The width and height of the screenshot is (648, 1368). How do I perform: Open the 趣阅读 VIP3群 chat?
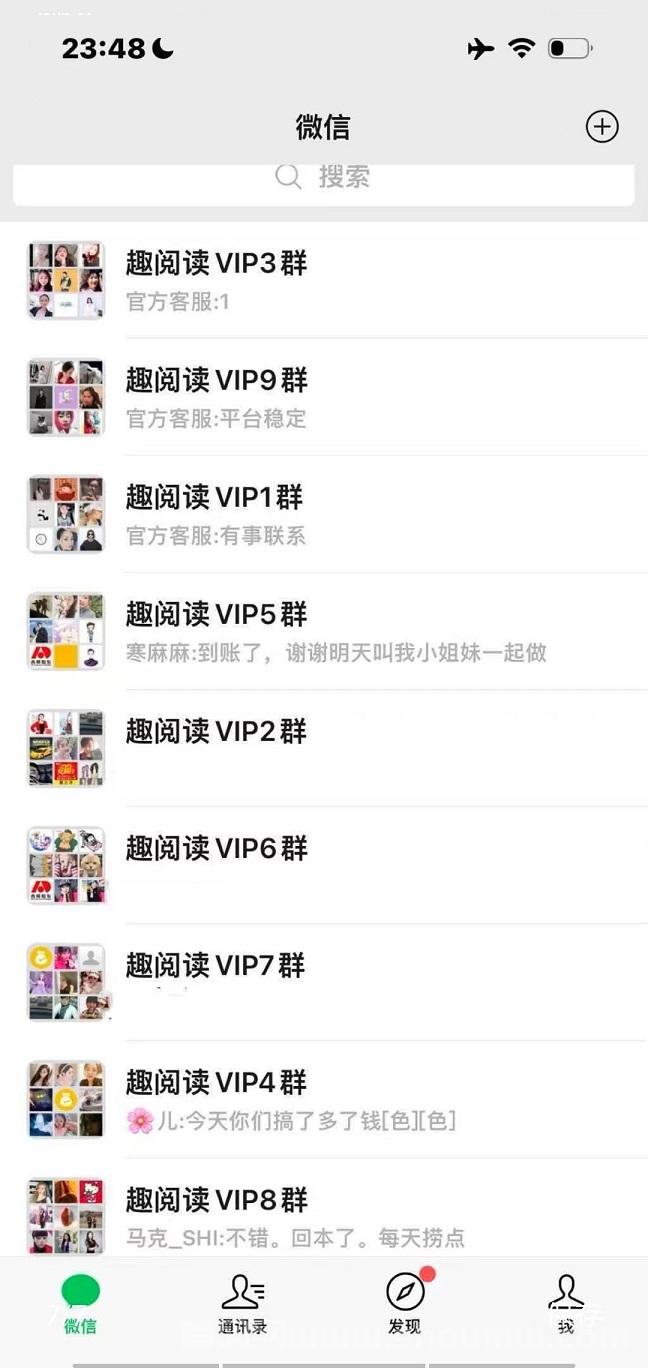point(324,280)
